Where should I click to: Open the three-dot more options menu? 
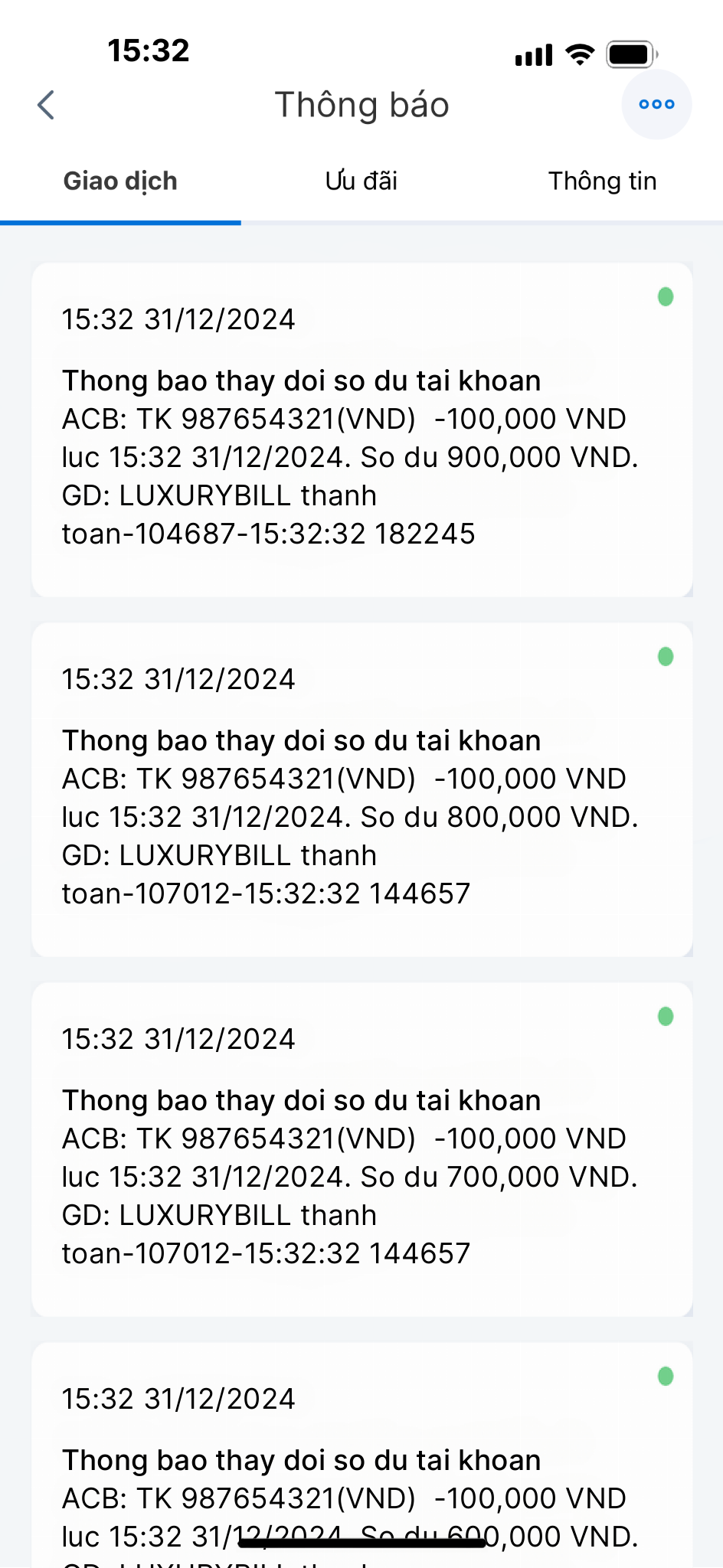(656, 105)
